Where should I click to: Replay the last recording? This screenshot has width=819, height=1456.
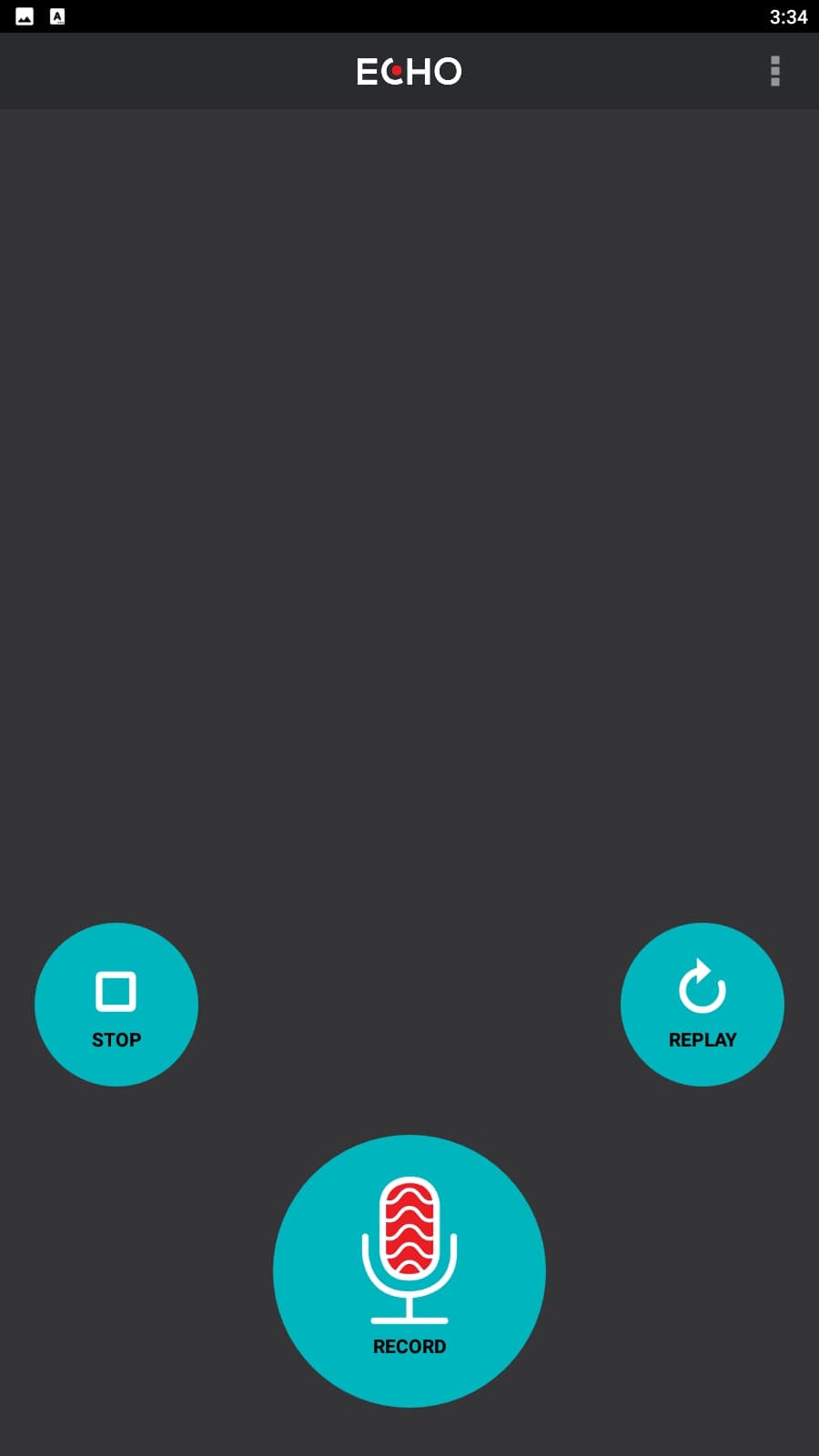point(703,1005)
